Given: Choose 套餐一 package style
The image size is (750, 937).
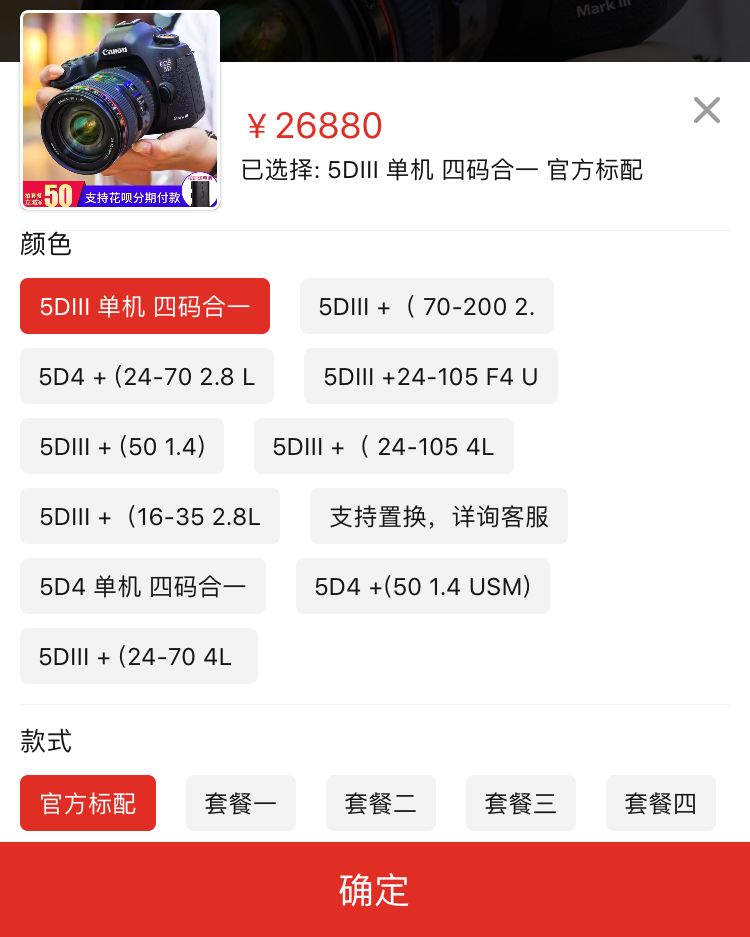Looking at the screenshot, I should point(241,803).
